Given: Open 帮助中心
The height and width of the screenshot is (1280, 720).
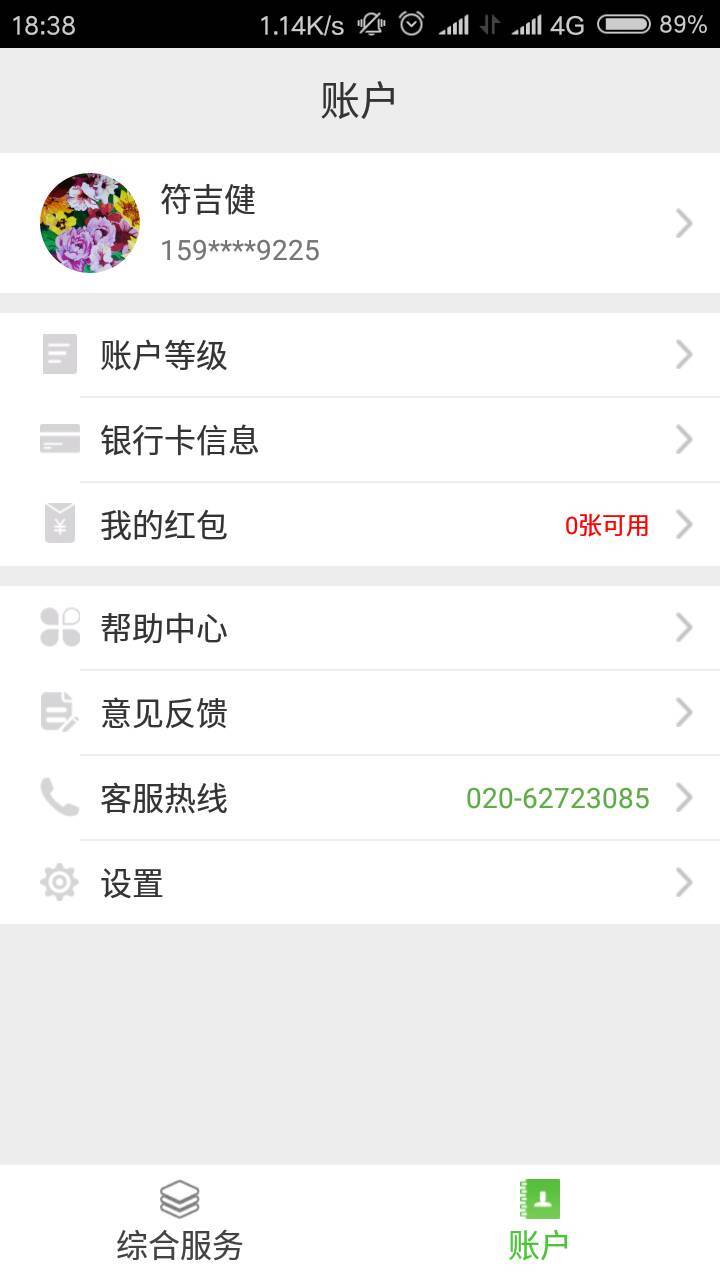Looking at the screenshot, I should point(360,628).
